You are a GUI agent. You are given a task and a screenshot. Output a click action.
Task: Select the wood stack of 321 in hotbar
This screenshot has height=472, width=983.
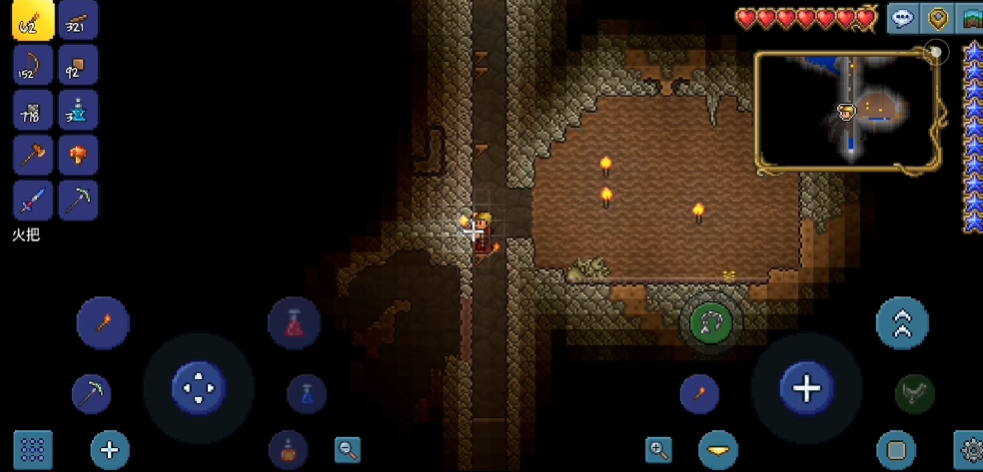(x=78, y=20)
